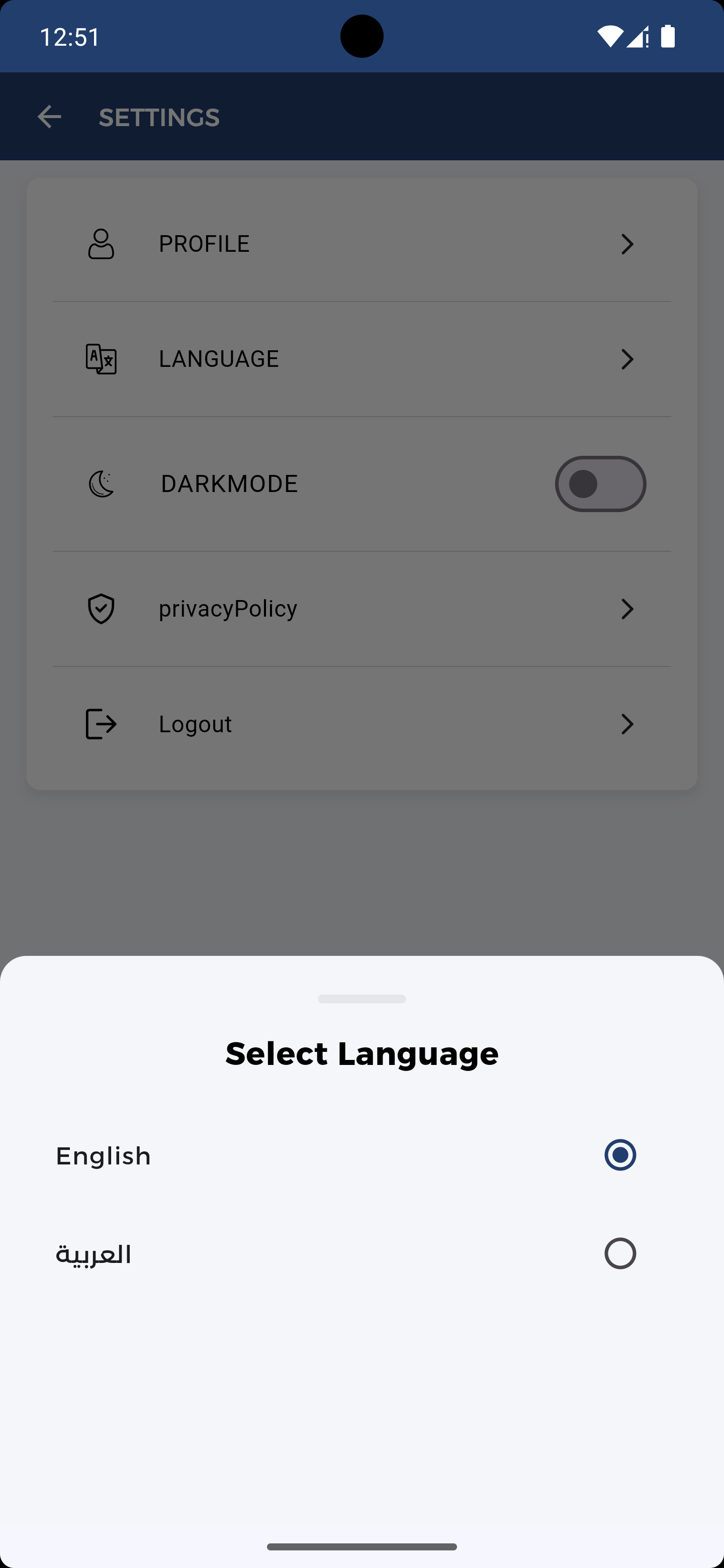Select the English radio button
The image size is (724, 1568).
pyautogui.click(x=620, y=1155)
